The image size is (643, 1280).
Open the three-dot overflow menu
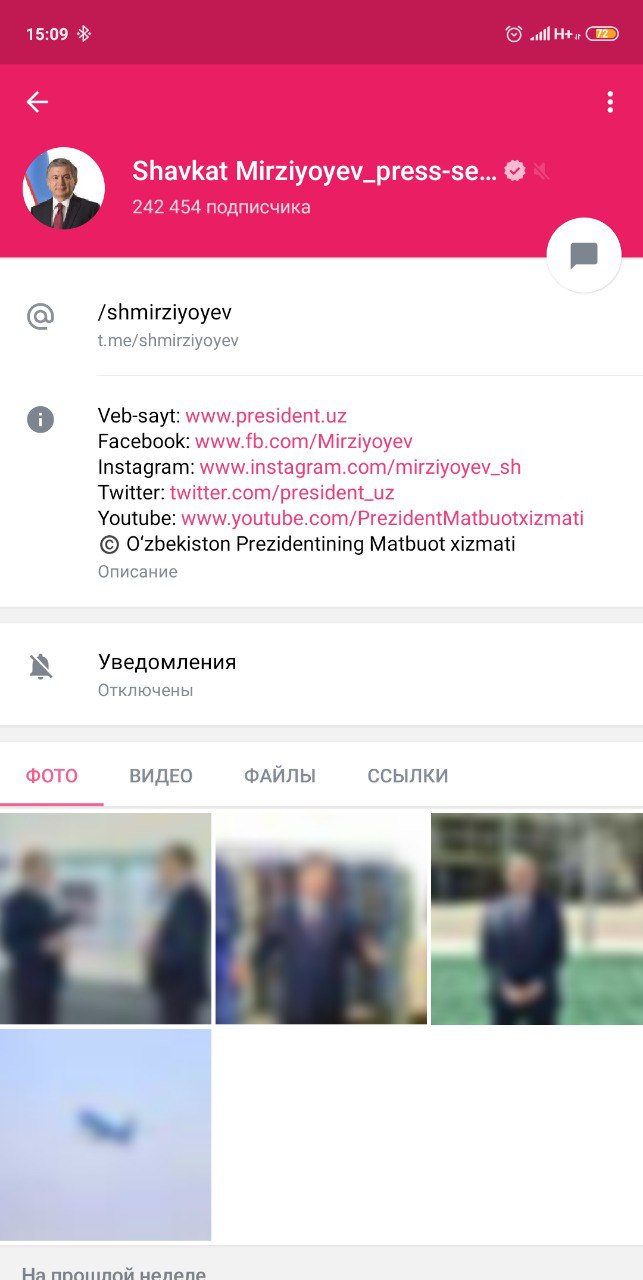[x=610, y=102]
